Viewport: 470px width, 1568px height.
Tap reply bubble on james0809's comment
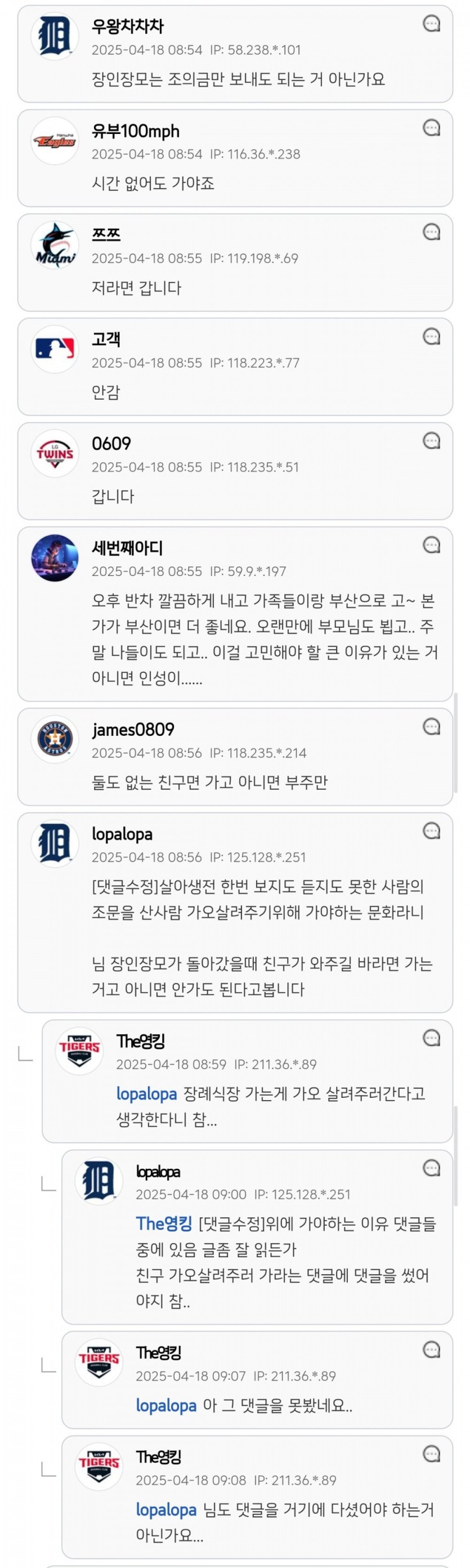click(x=431, y=726)
